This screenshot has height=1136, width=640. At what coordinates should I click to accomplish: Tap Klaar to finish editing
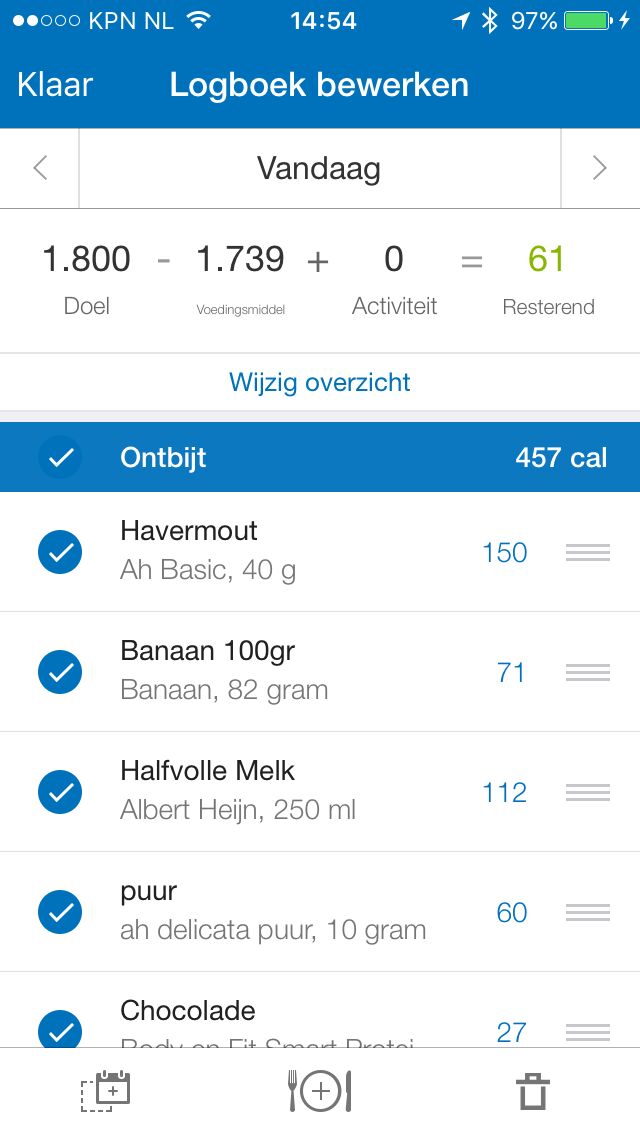pos(55,85)
